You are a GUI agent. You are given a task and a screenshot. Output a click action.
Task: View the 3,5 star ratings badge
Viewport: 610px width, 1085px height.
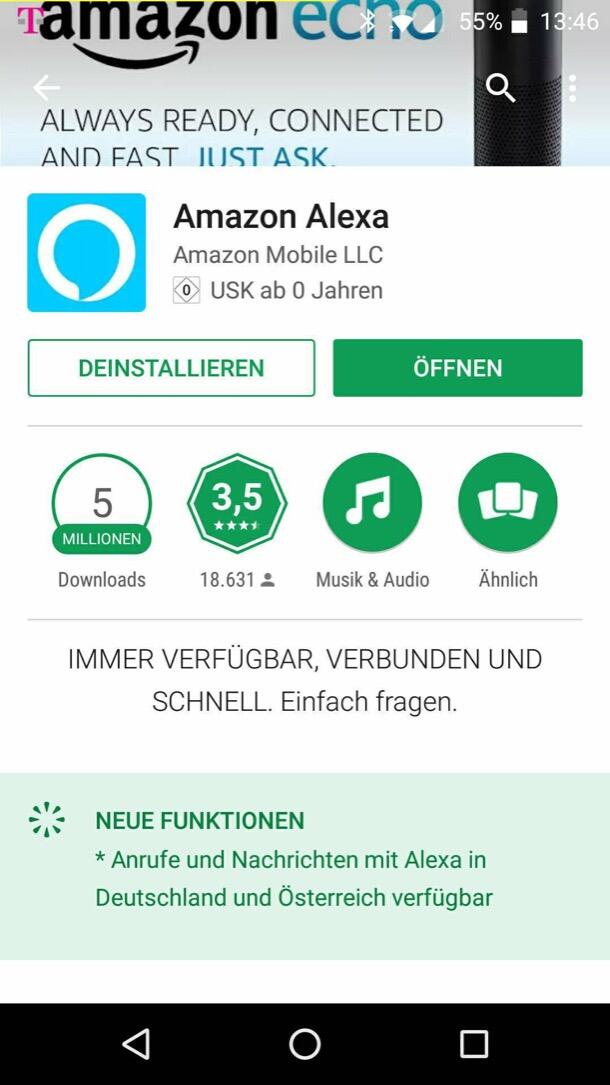(x=237, y=503)
